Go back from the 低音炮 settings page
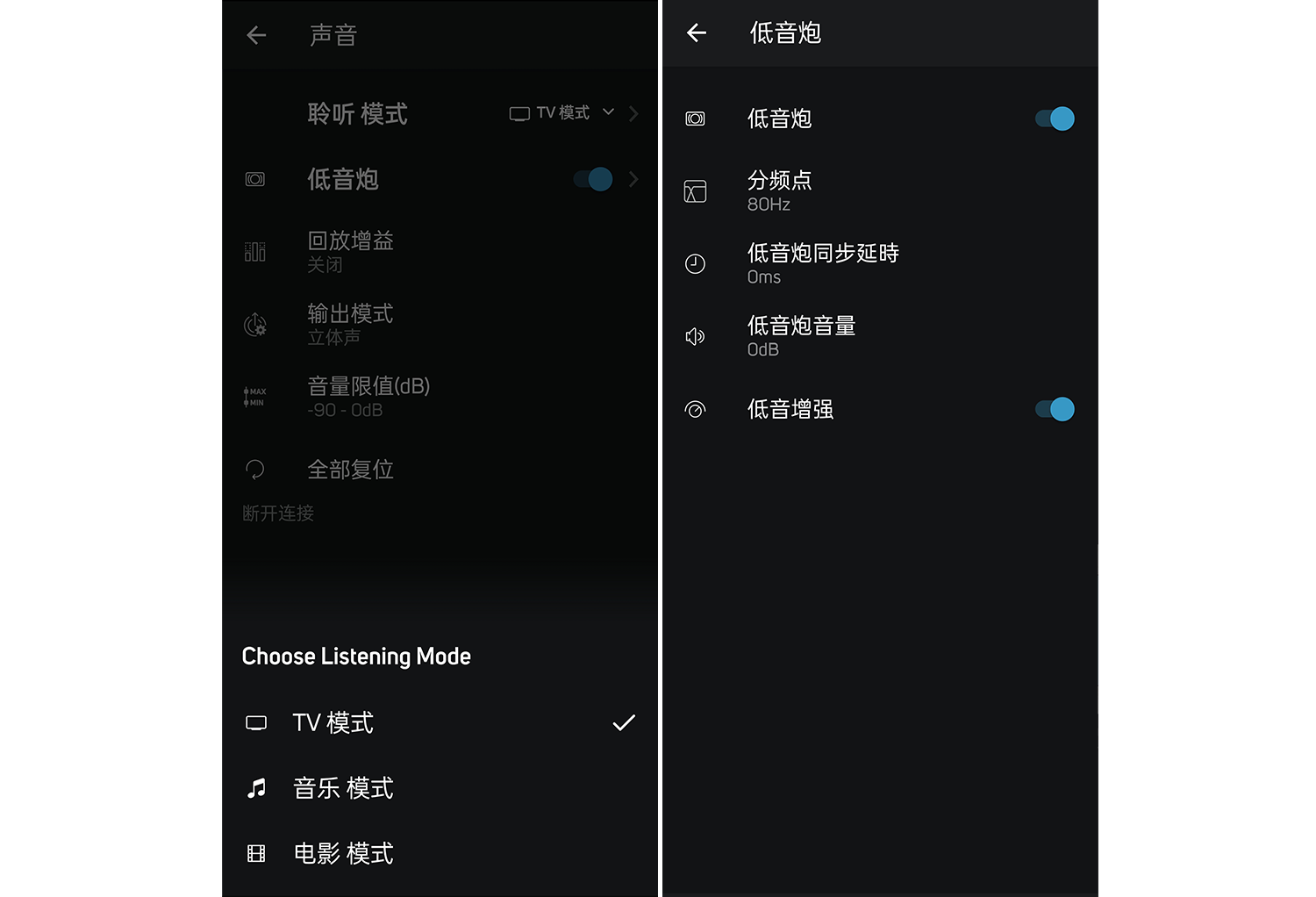 (x=697, y=33)
